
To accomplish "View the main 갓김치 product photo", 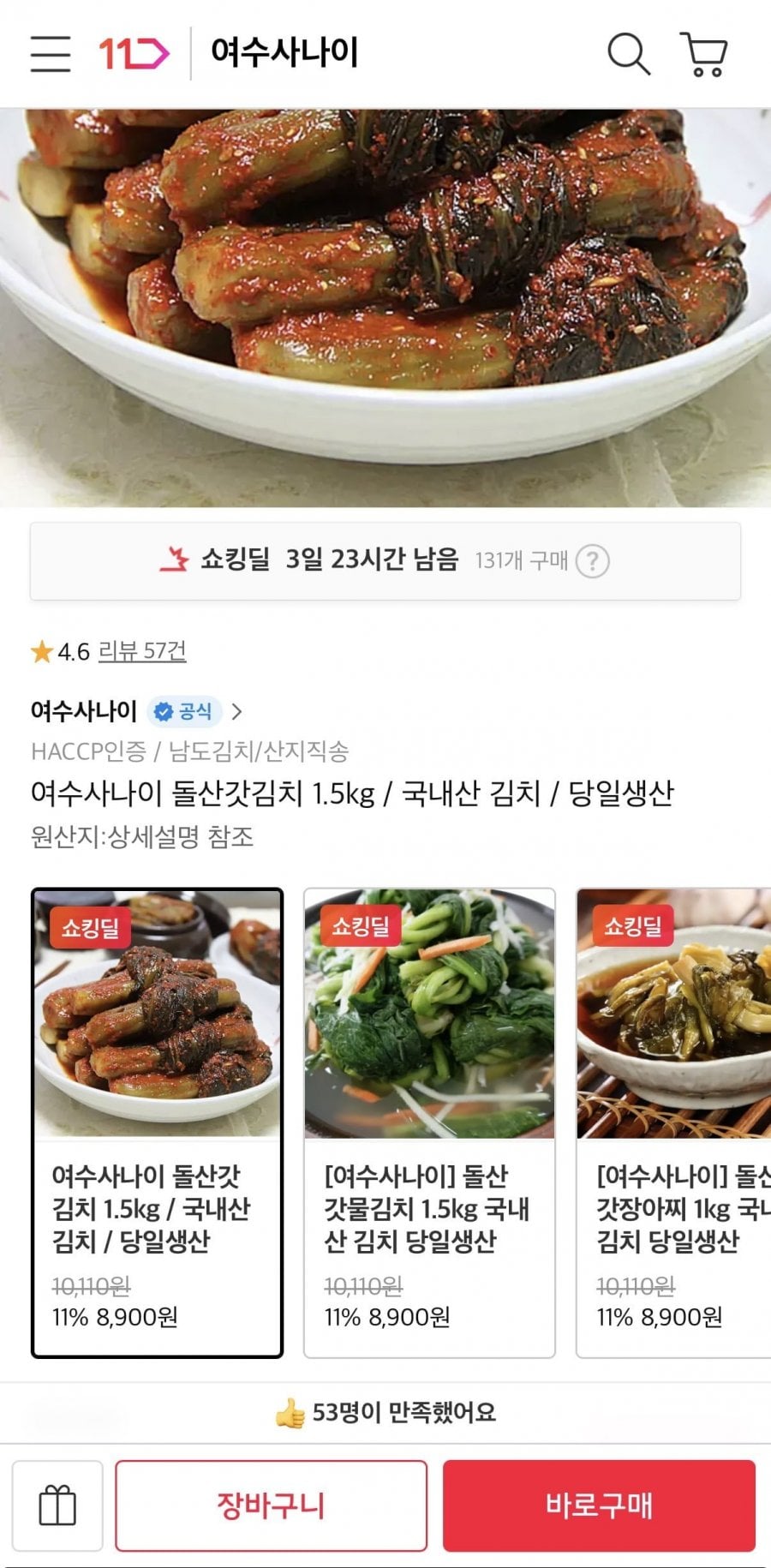I will tap(385, 308).
